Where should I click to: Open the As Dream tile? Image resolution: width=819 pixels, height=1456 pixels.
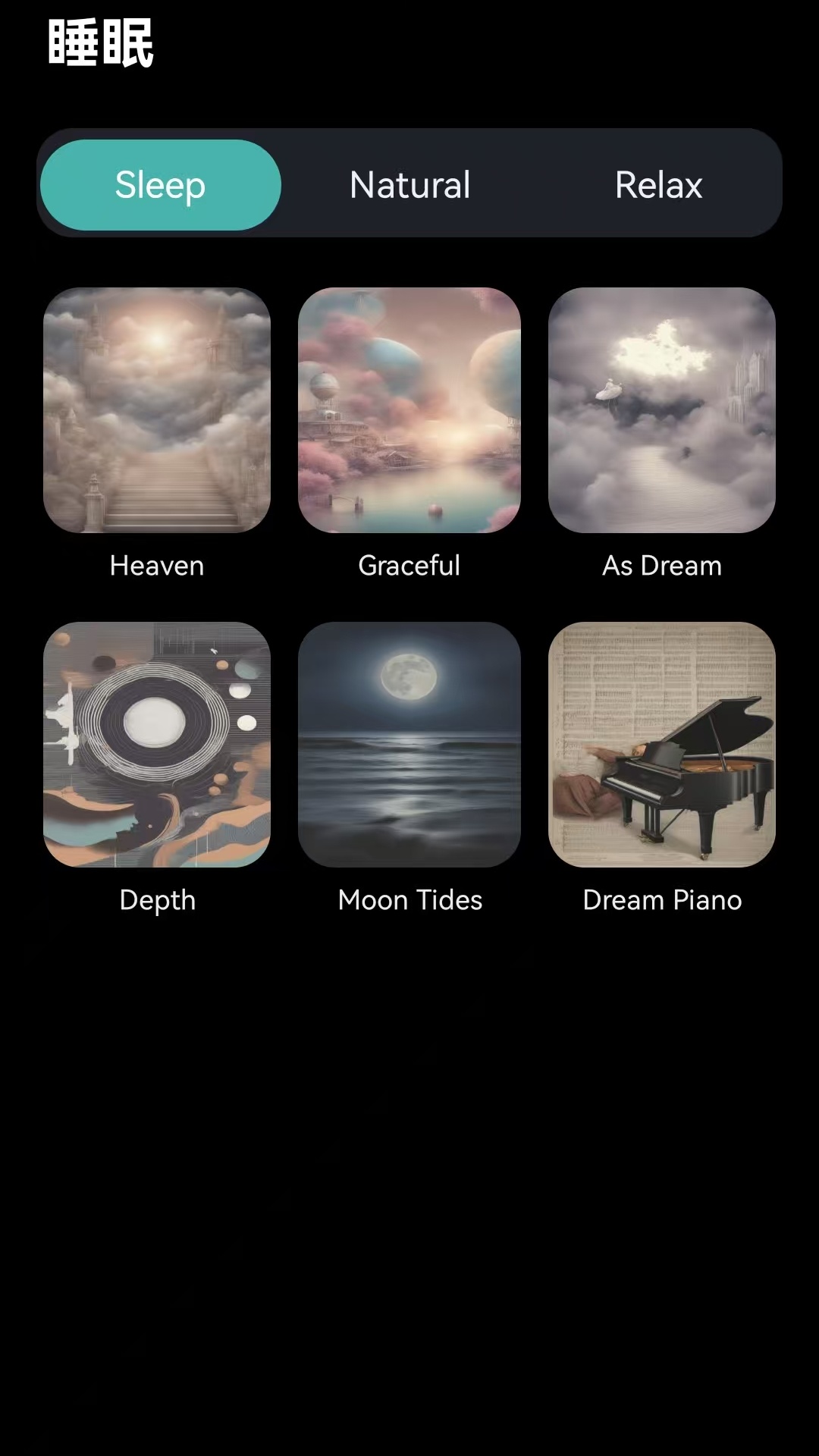tap(661, 410)
